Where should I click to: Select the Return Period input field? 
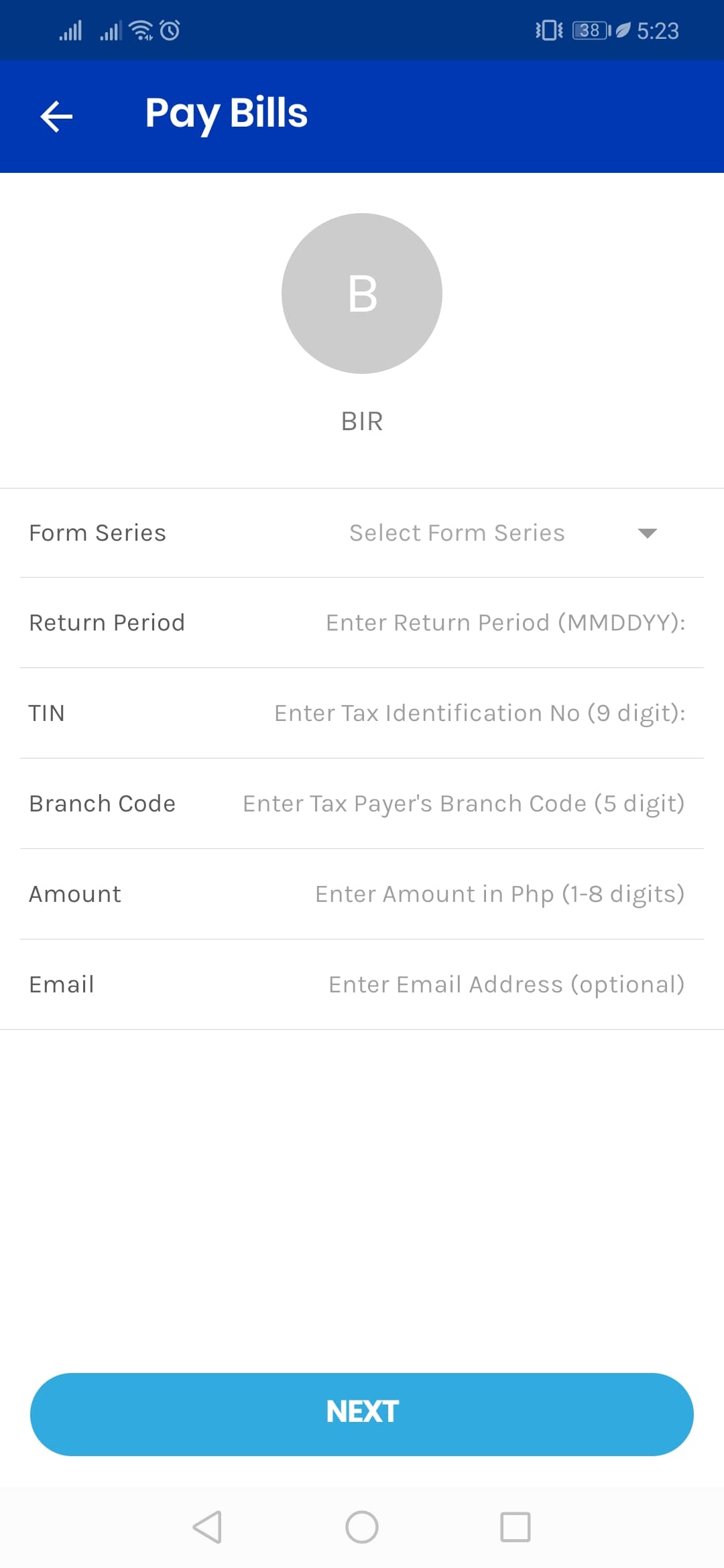[x=504, y=623]
